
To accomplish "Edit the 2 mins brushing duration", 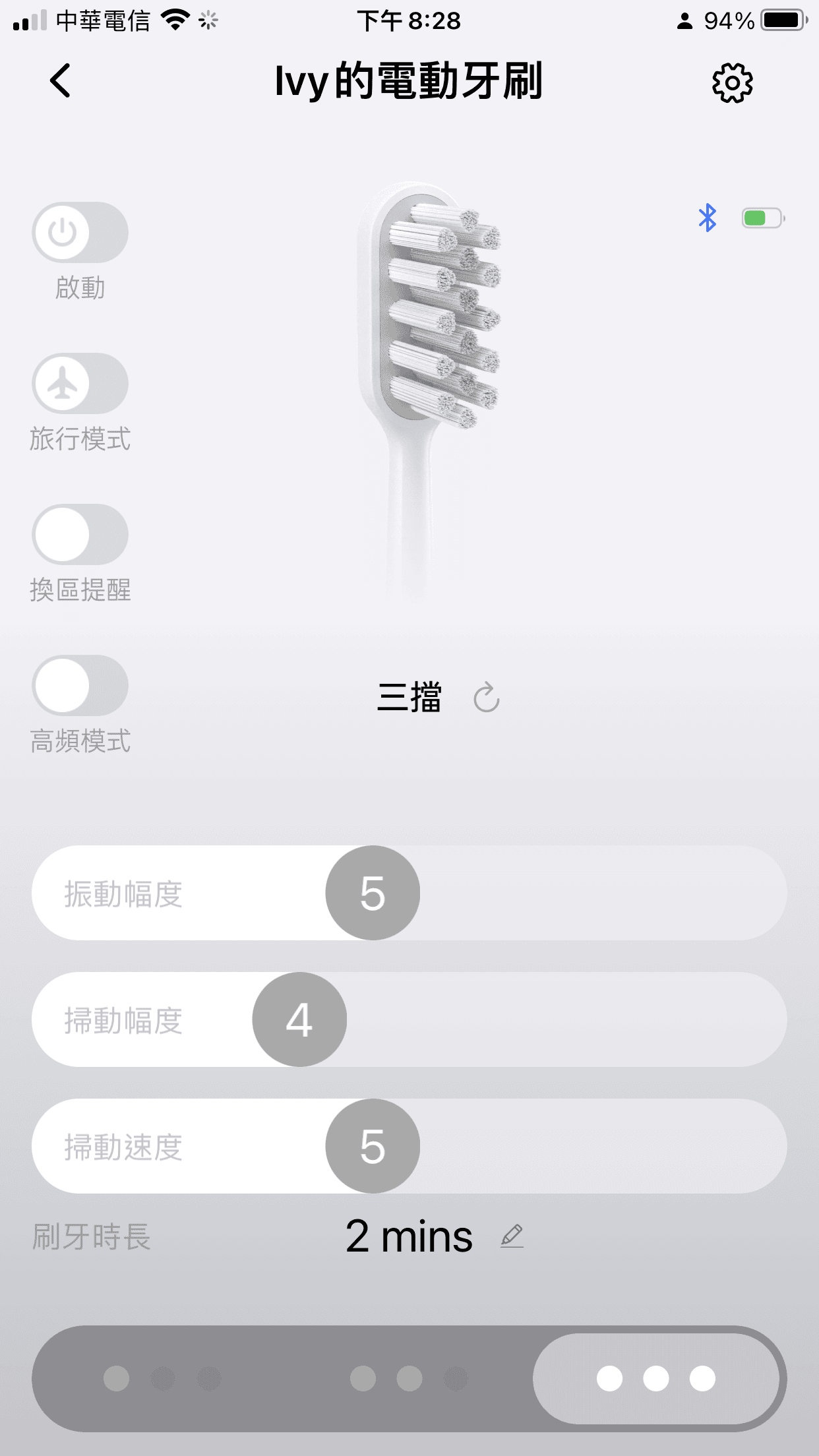I will [x=512, y=1236].
